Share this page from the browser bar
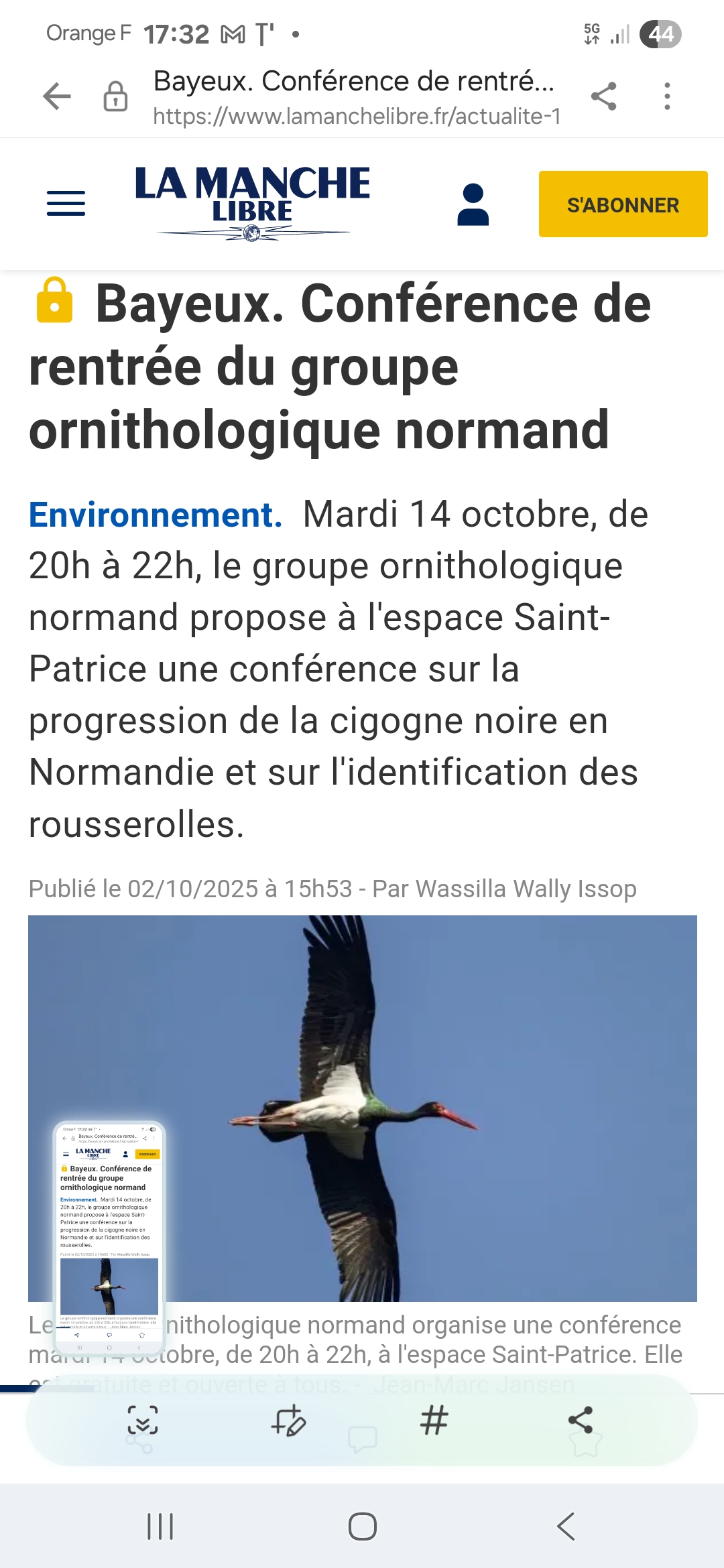The image size is (724, 1568). [603, 96]
